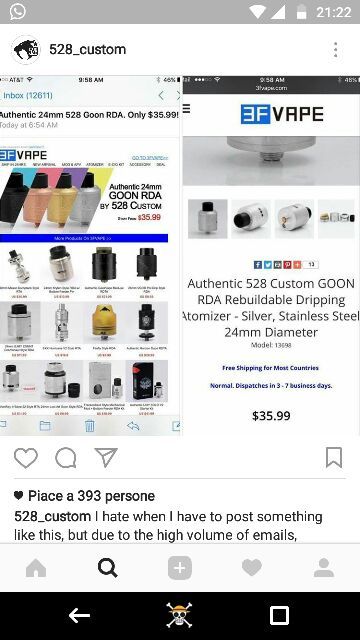Share the post via paper plane icon
360x640 pixels.
point(106,457)
